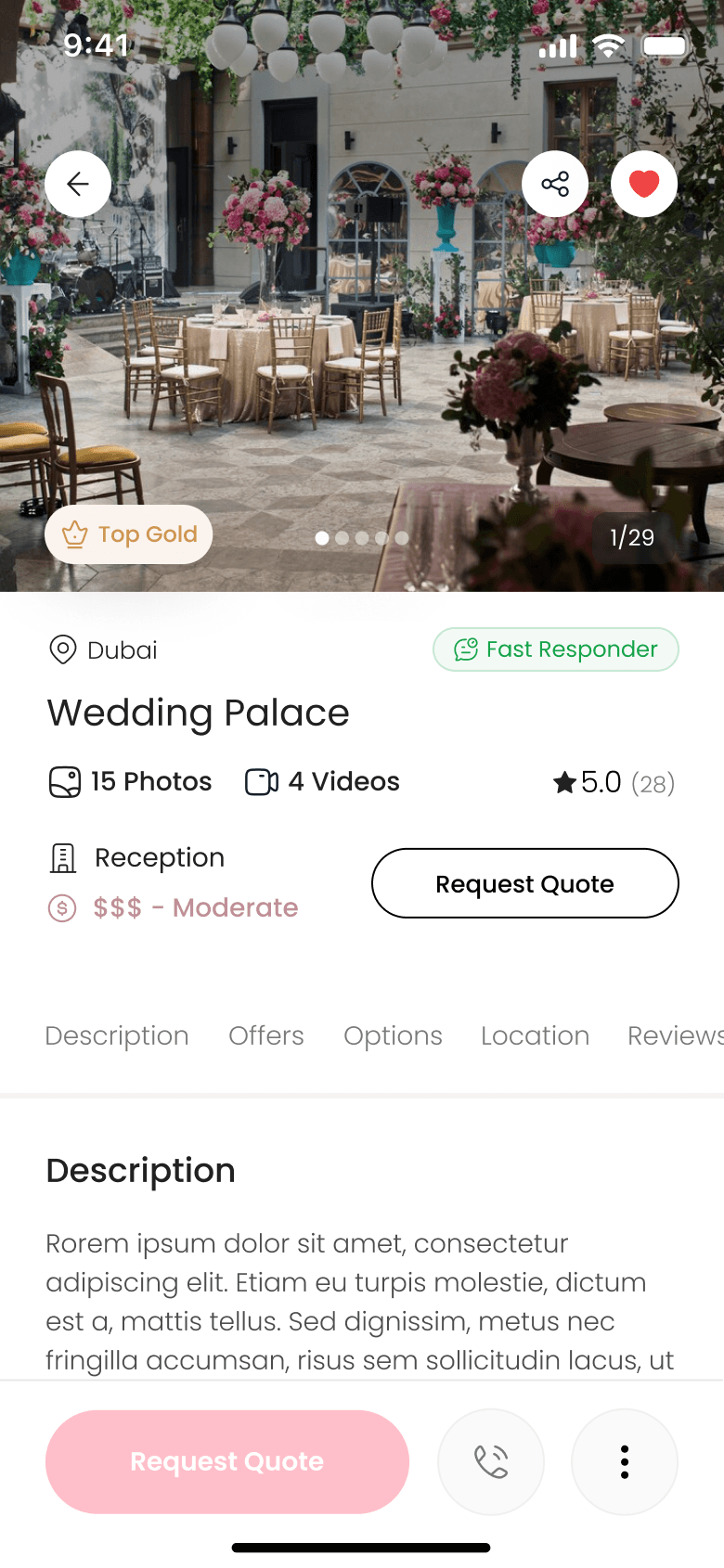View the Location tab

coord(535,1035)
